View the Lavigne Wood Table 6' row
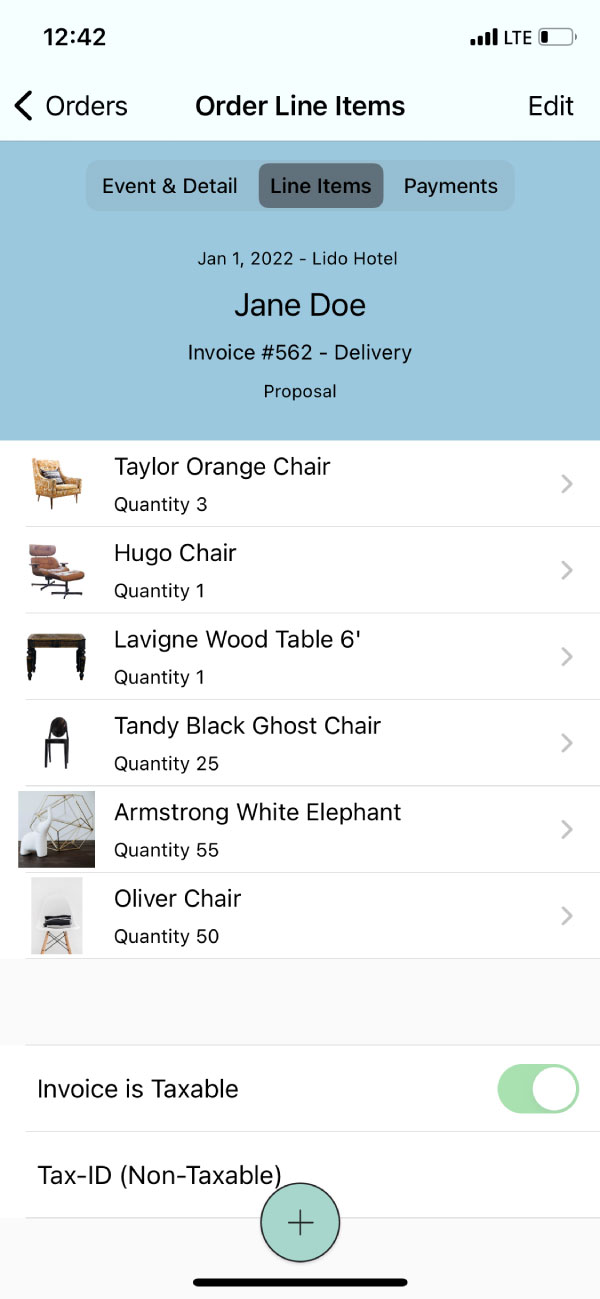The height and width of the screenshot is (1299, 600). [x=300, y=657]
